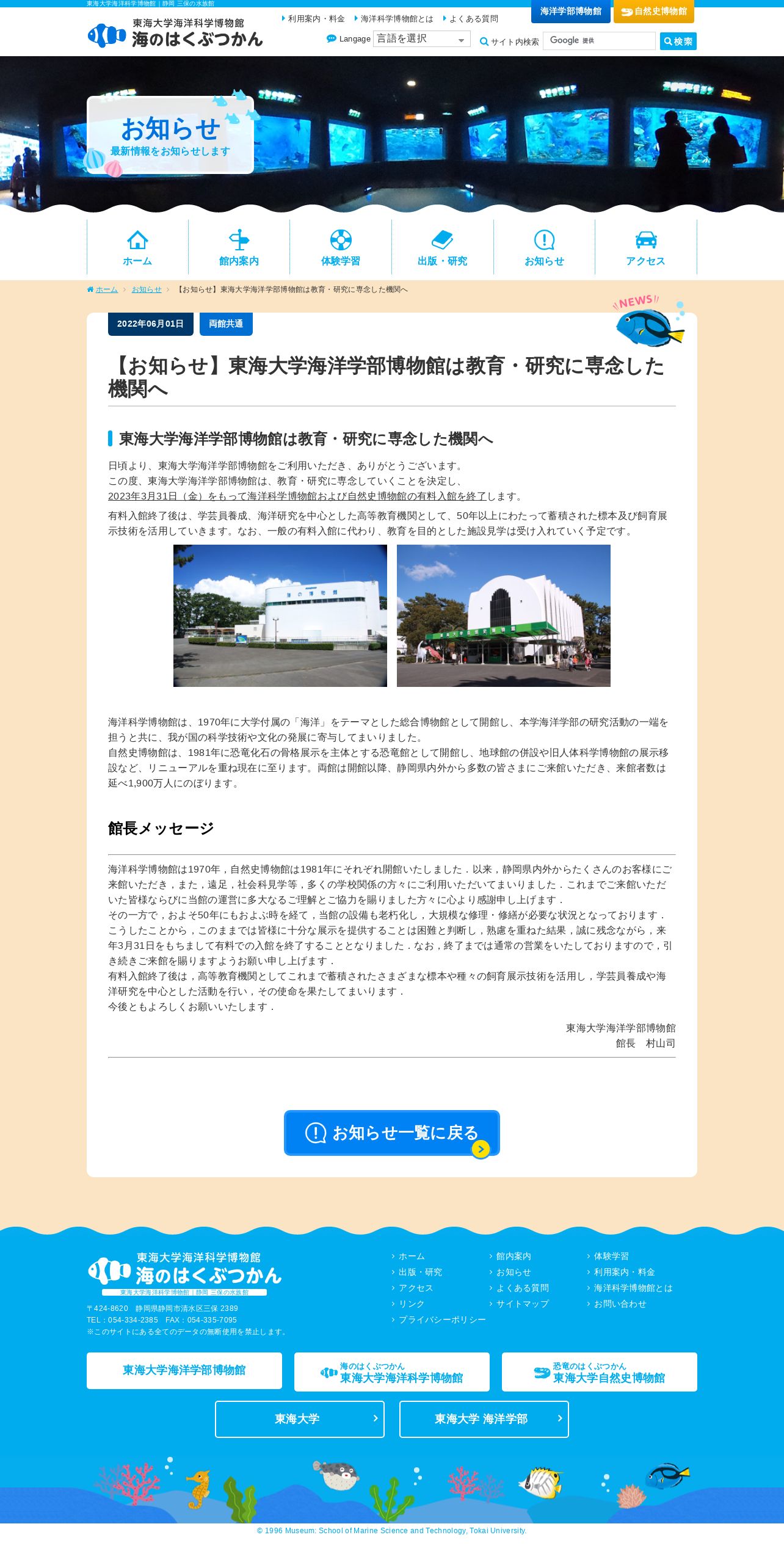The image size is (784, 1568).
Task: Tap the 検索 search button
Action: 678,42
